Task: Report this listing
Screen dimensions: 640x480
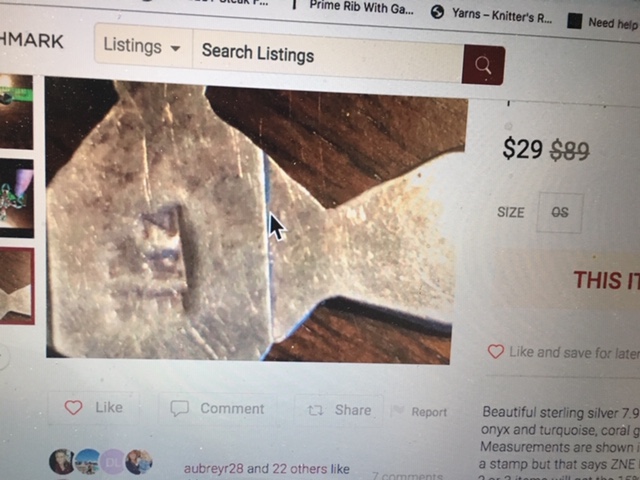Action: click(420, 411)
